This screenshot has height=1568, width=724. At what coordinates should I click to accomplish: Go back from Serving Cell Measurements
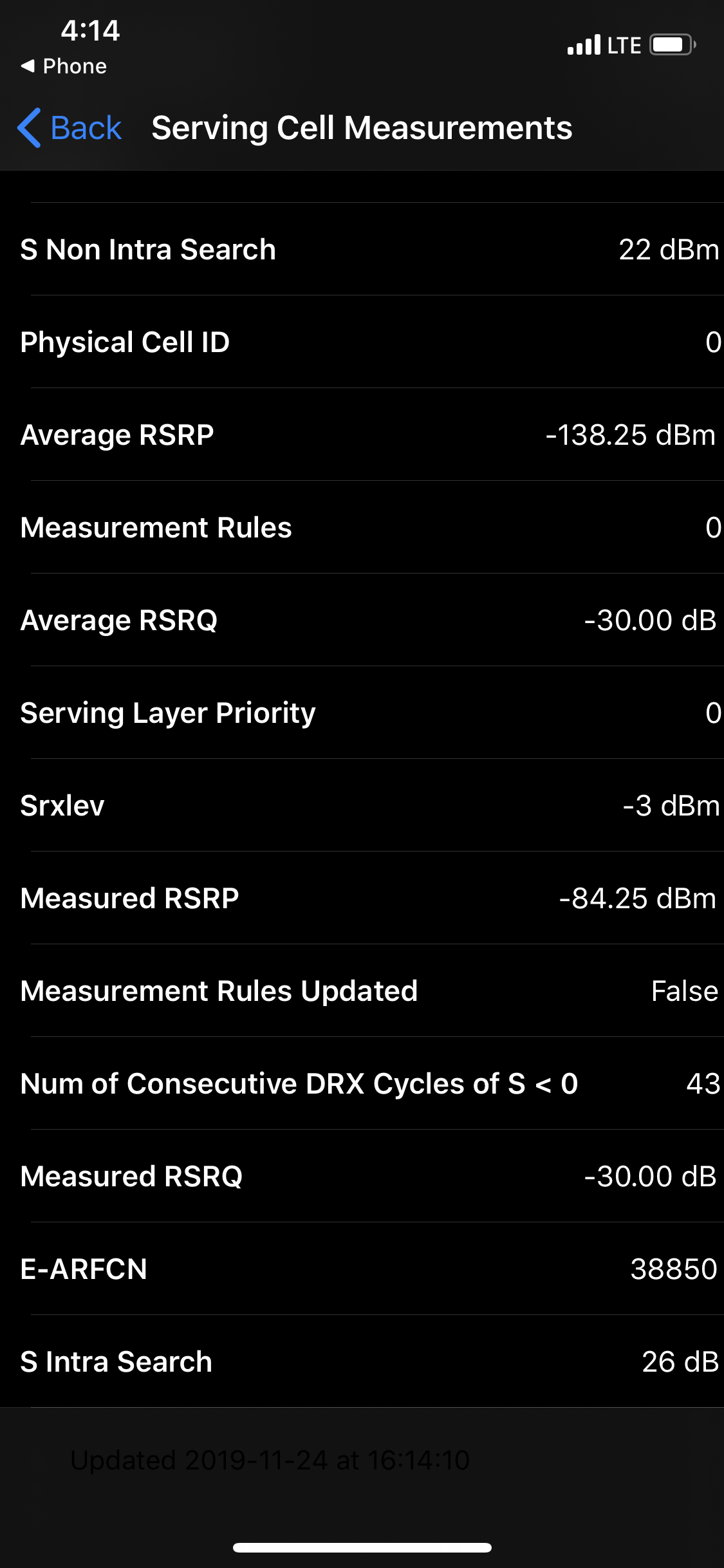70,127
